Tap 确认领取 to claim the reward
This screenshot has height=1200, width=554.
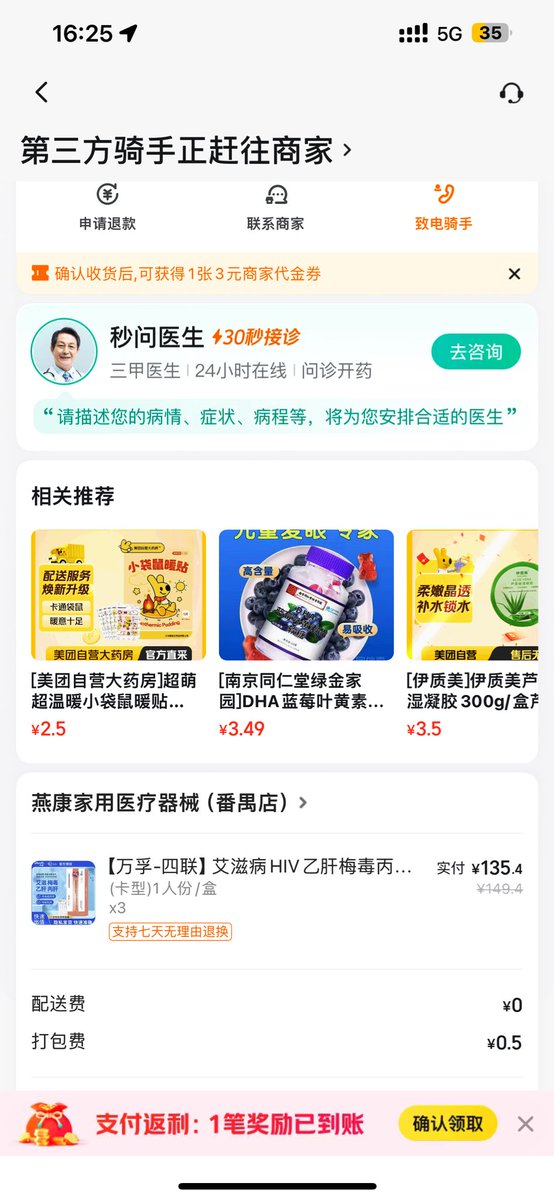pos(448,1123)
